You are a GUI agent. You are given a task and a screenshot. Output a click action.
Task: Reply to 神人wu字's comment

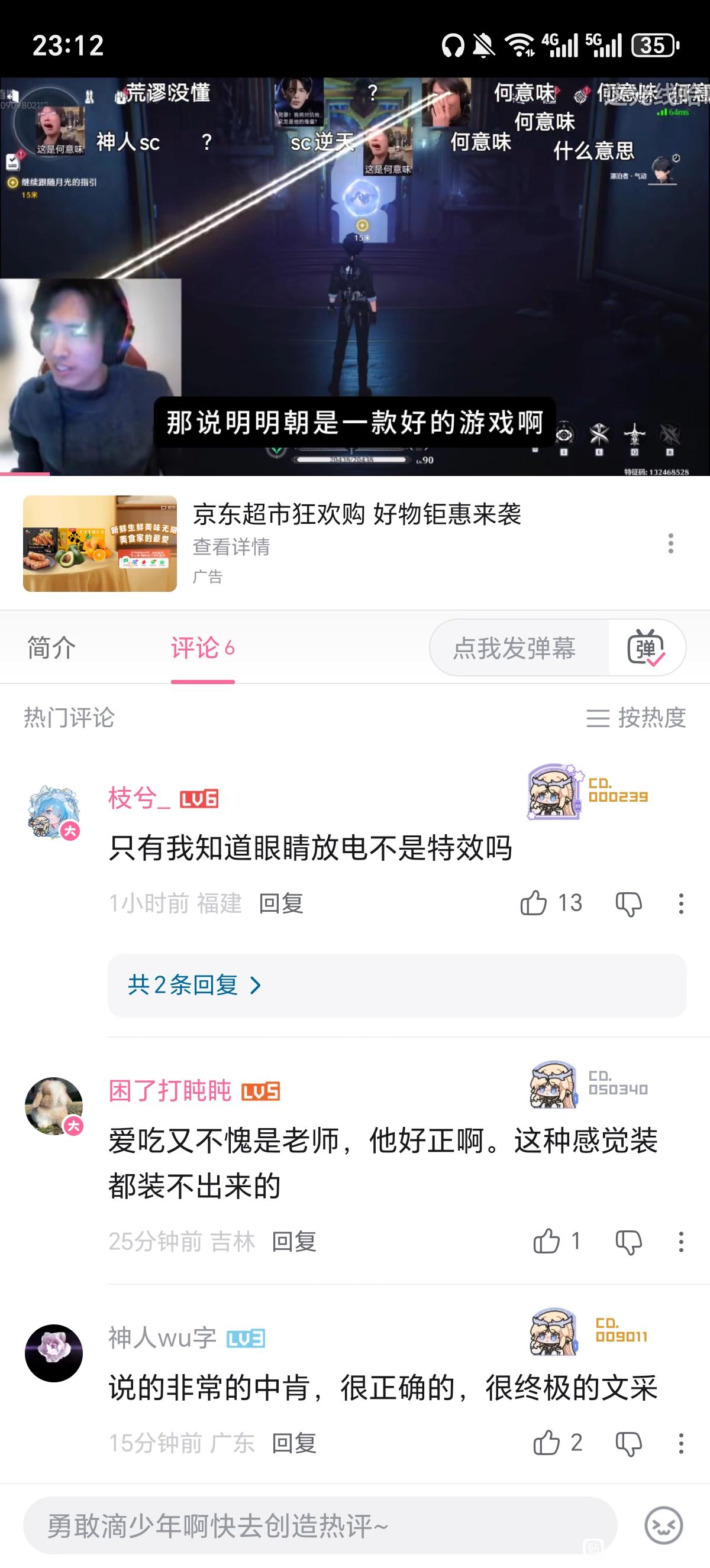(294, 1443)
